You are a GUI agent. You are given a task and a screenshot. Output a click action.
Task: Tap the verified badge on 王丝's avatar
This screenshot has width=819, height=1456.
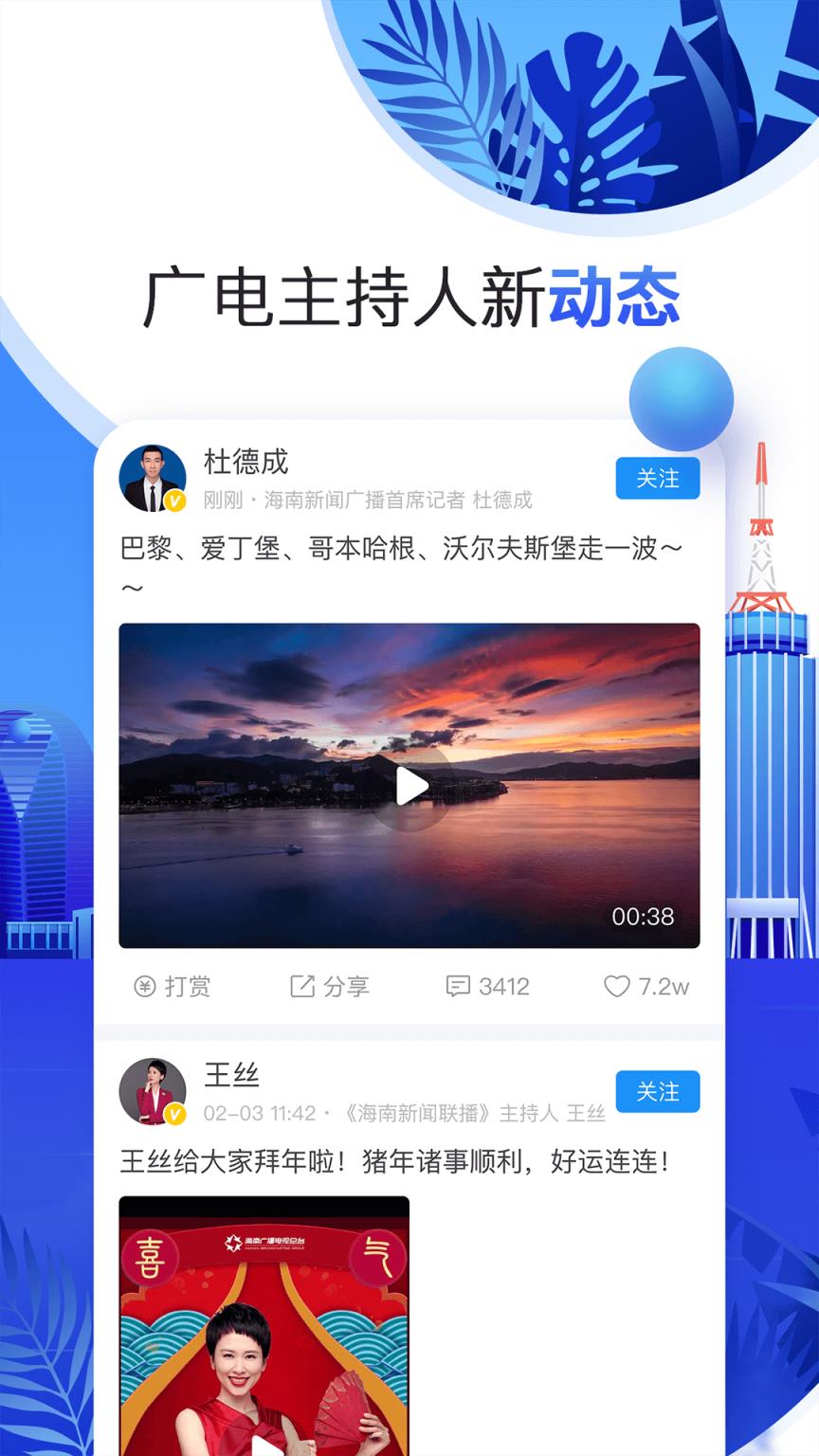click(175, 1112)
